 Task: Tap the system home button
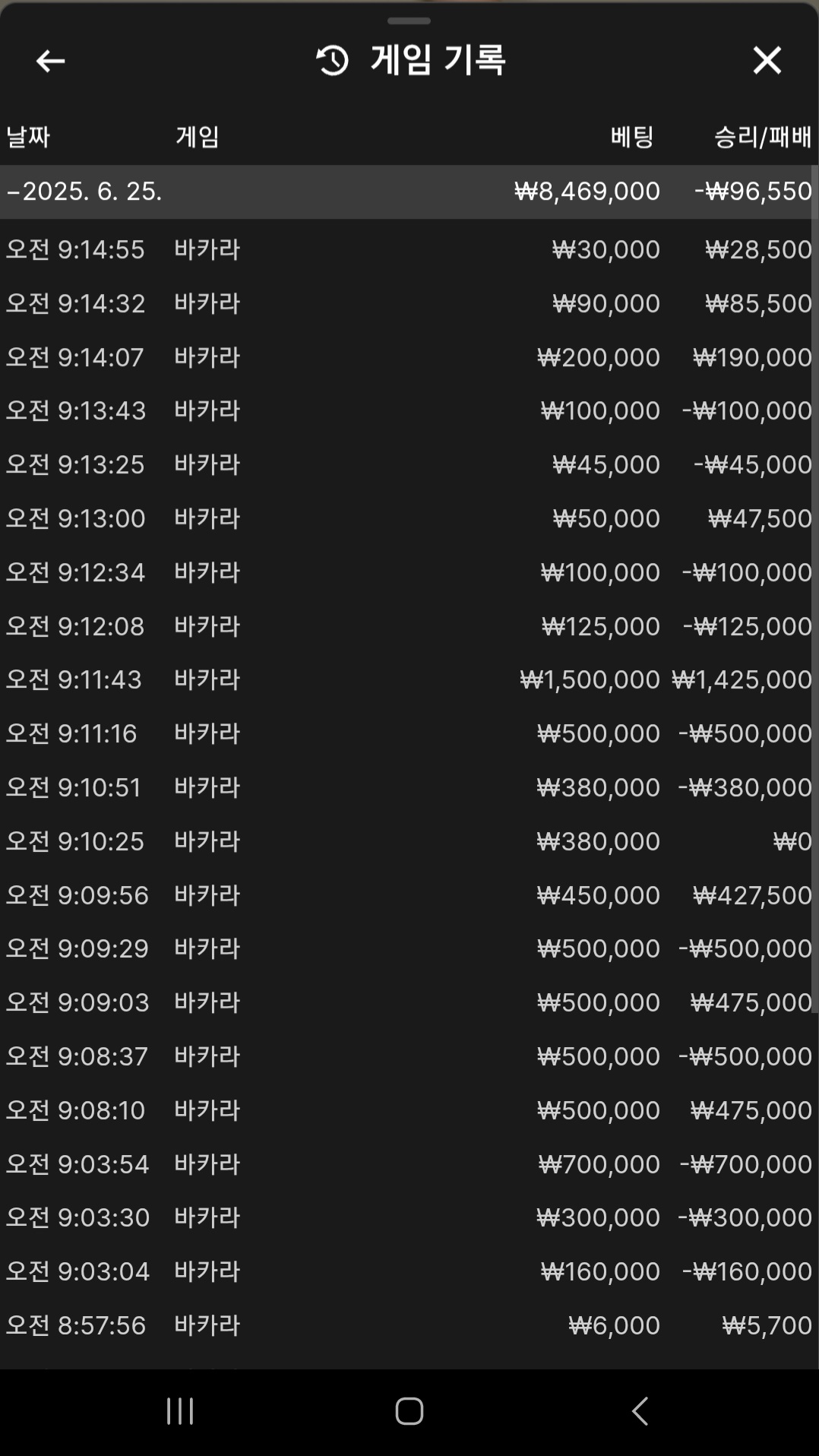click(x=409, y=1411)
